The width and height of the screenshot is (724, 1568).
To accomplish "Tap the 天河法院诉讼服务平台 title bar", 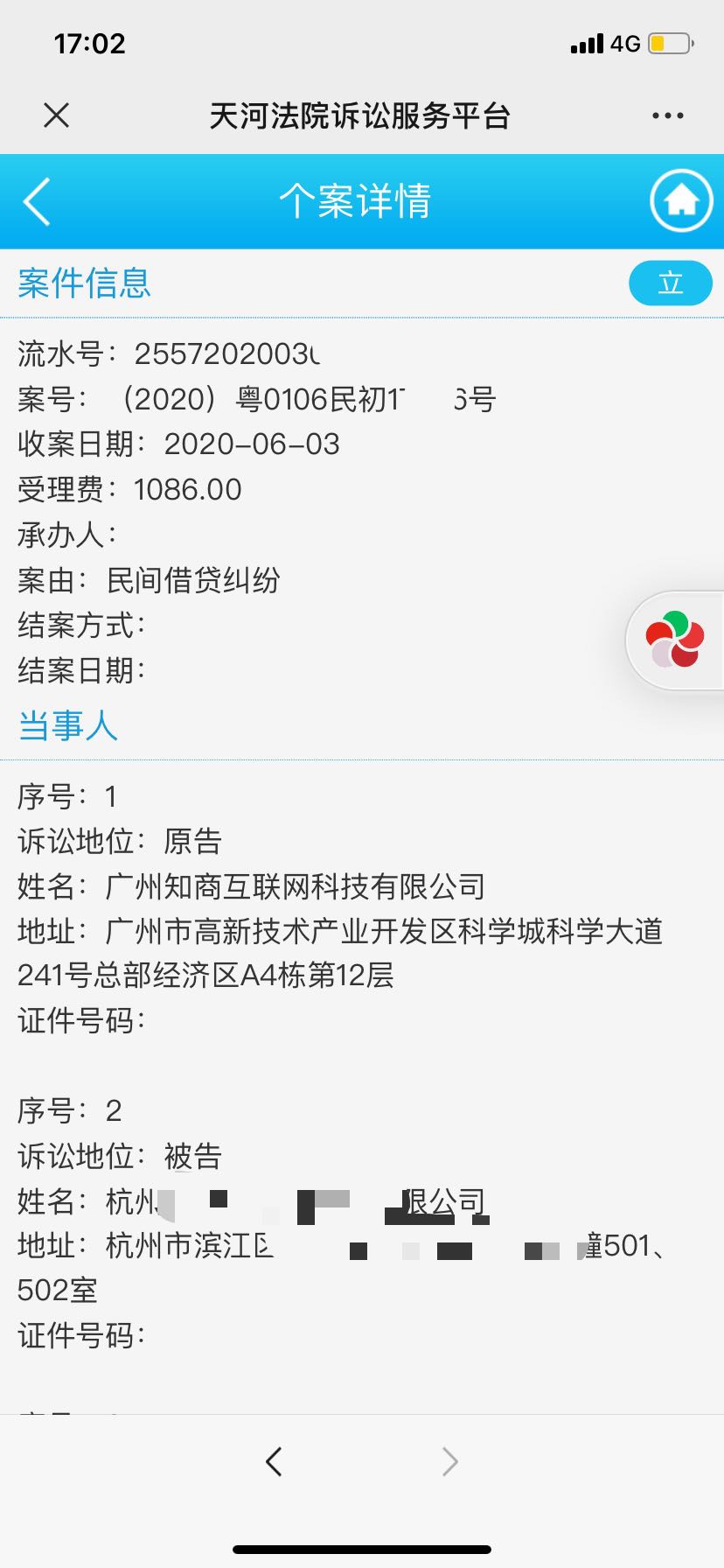I will click(x=362, y=115).
